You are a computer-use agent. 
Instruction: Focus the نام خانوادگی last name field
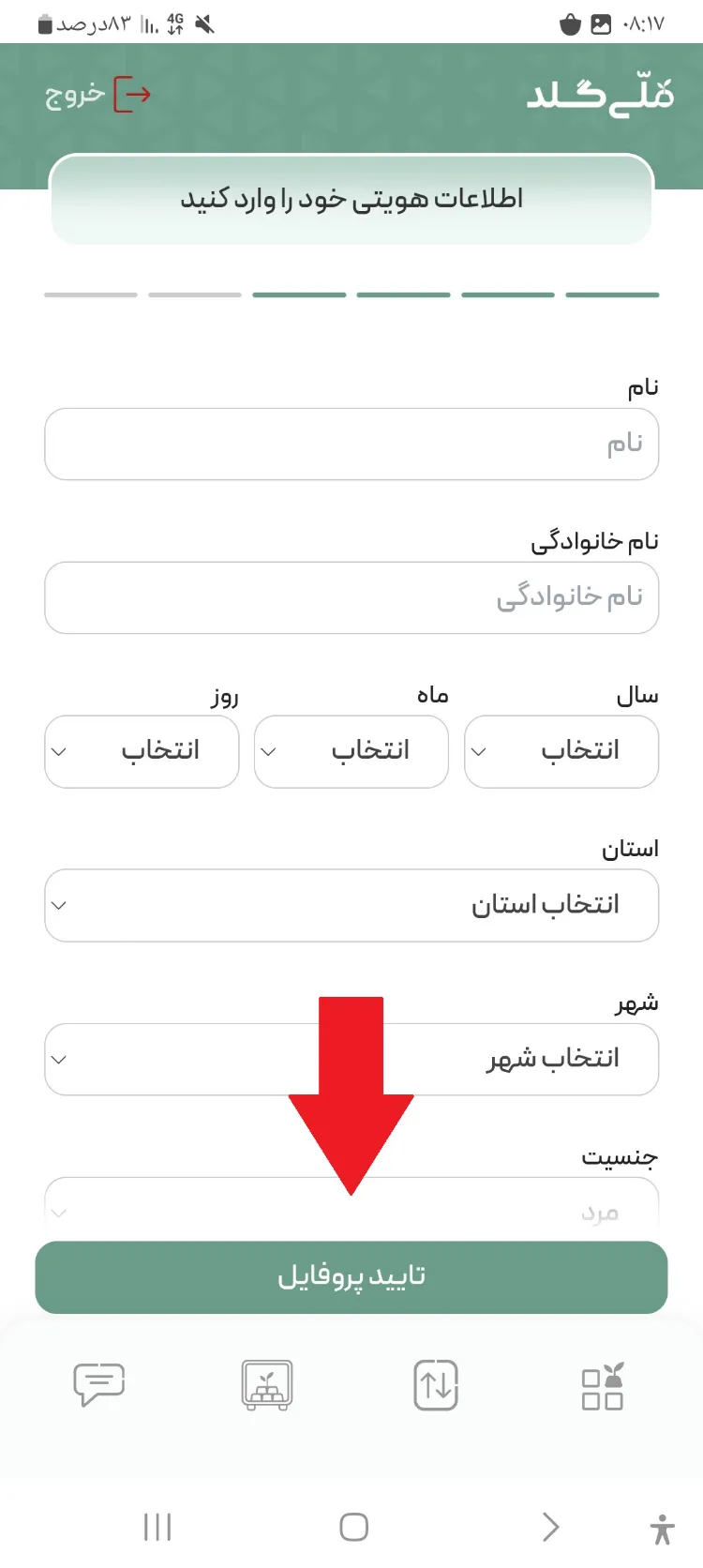pos(351,597)
